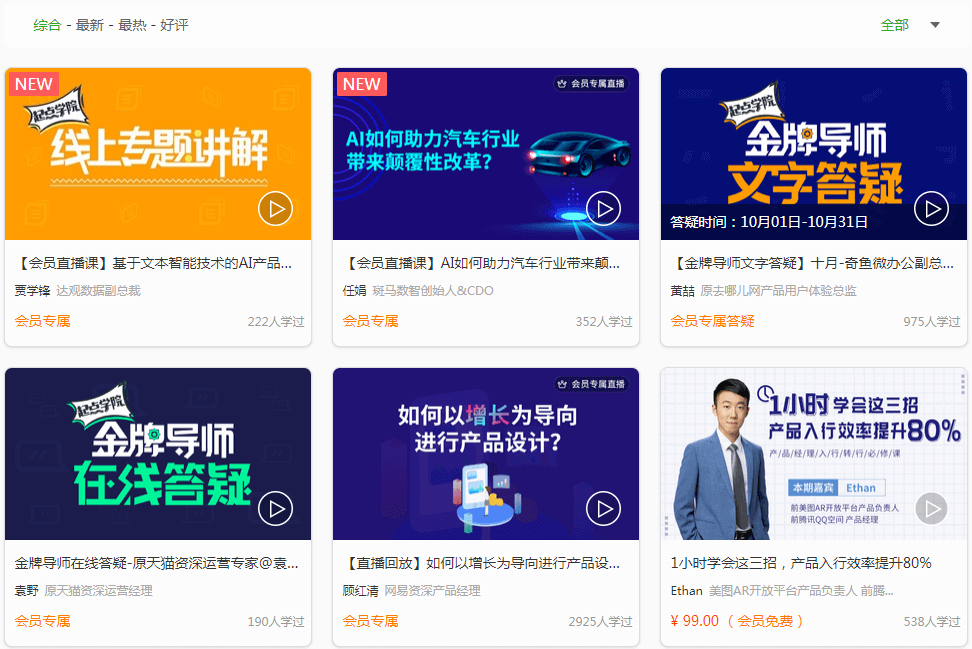Open Ethan's 1小时学会这三招 course
Image resolution: width=972 pixels, height=649 pixels.
click(x=814, y=455)
